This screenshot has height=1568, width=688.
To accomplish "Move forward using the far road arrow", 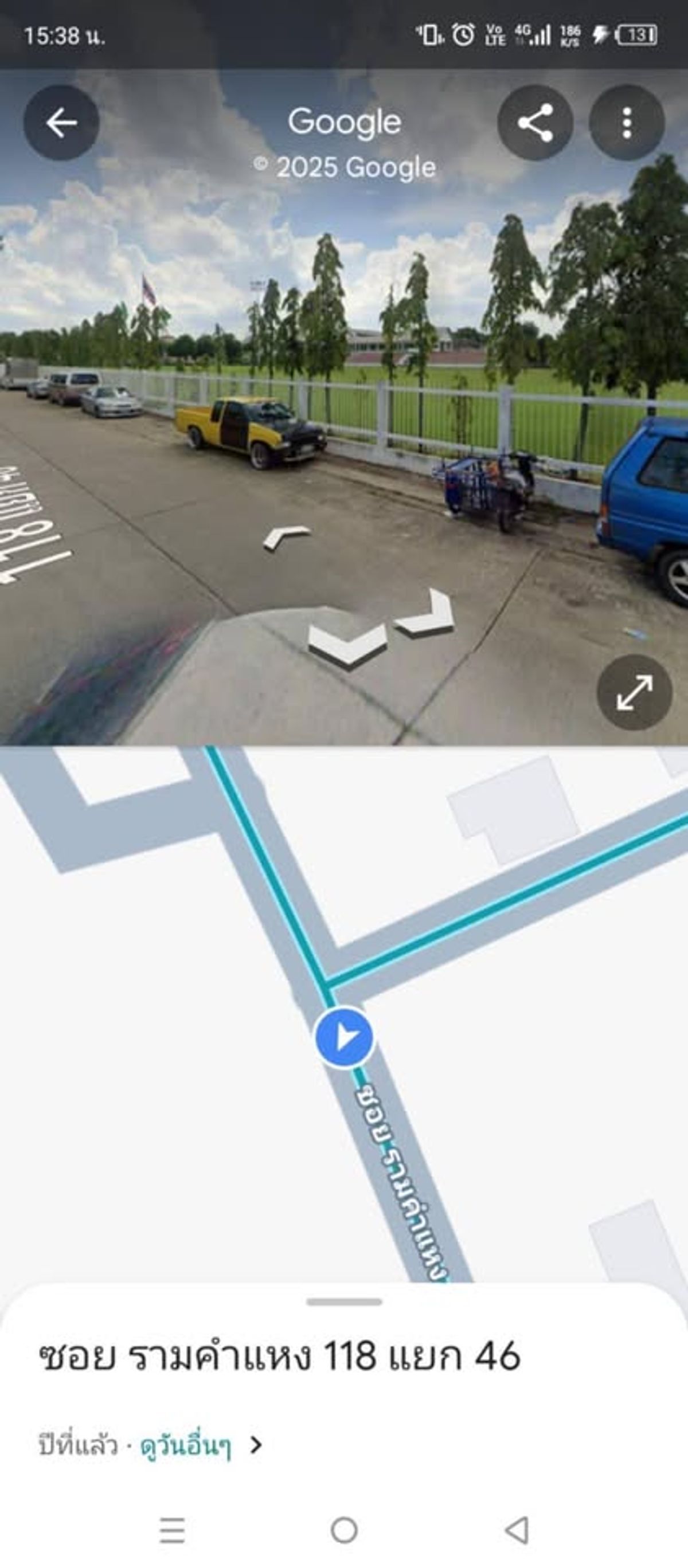I will click(286, 537).
